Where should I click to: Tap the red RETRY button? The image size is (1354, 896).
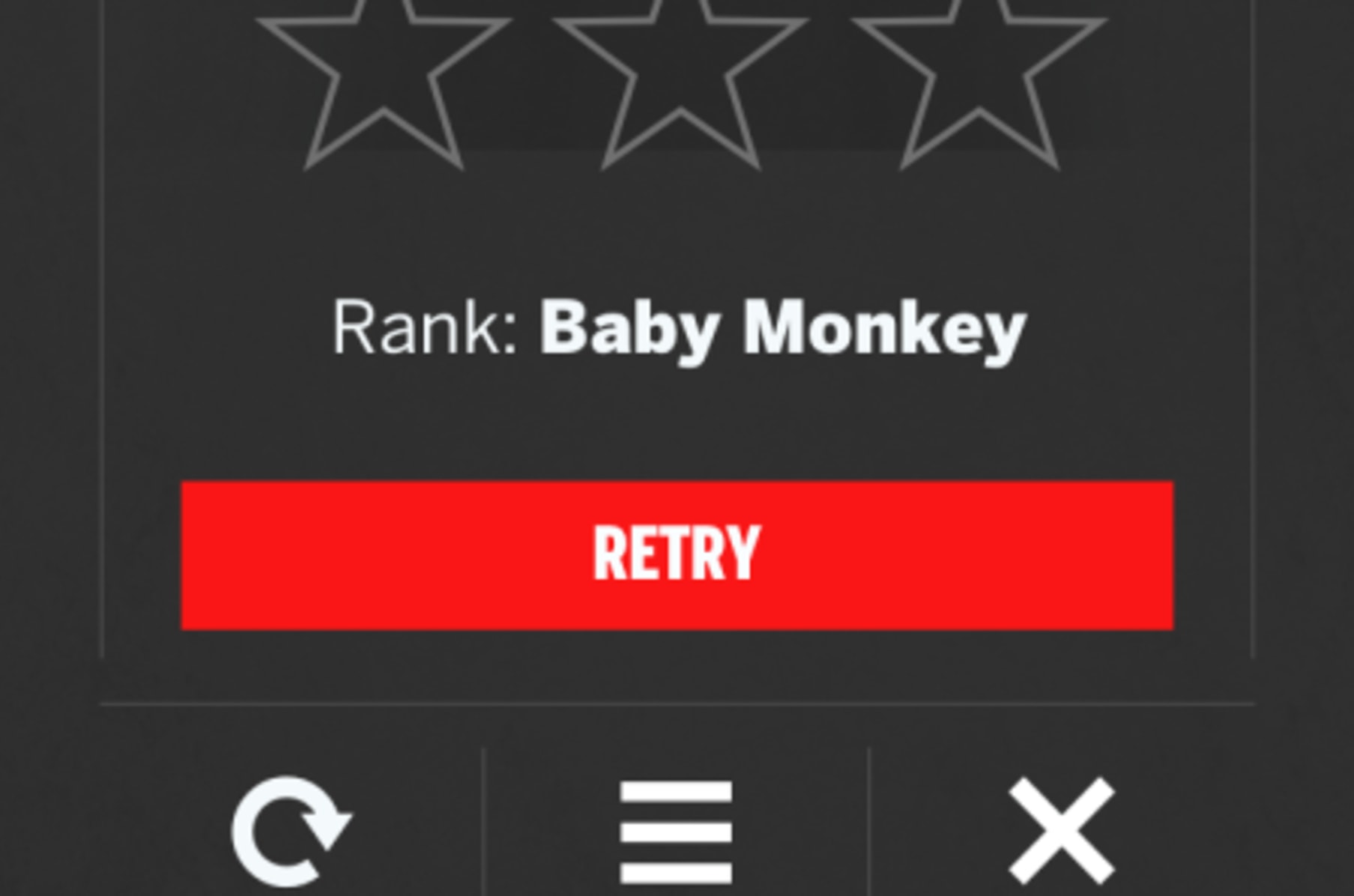(677, 554)
